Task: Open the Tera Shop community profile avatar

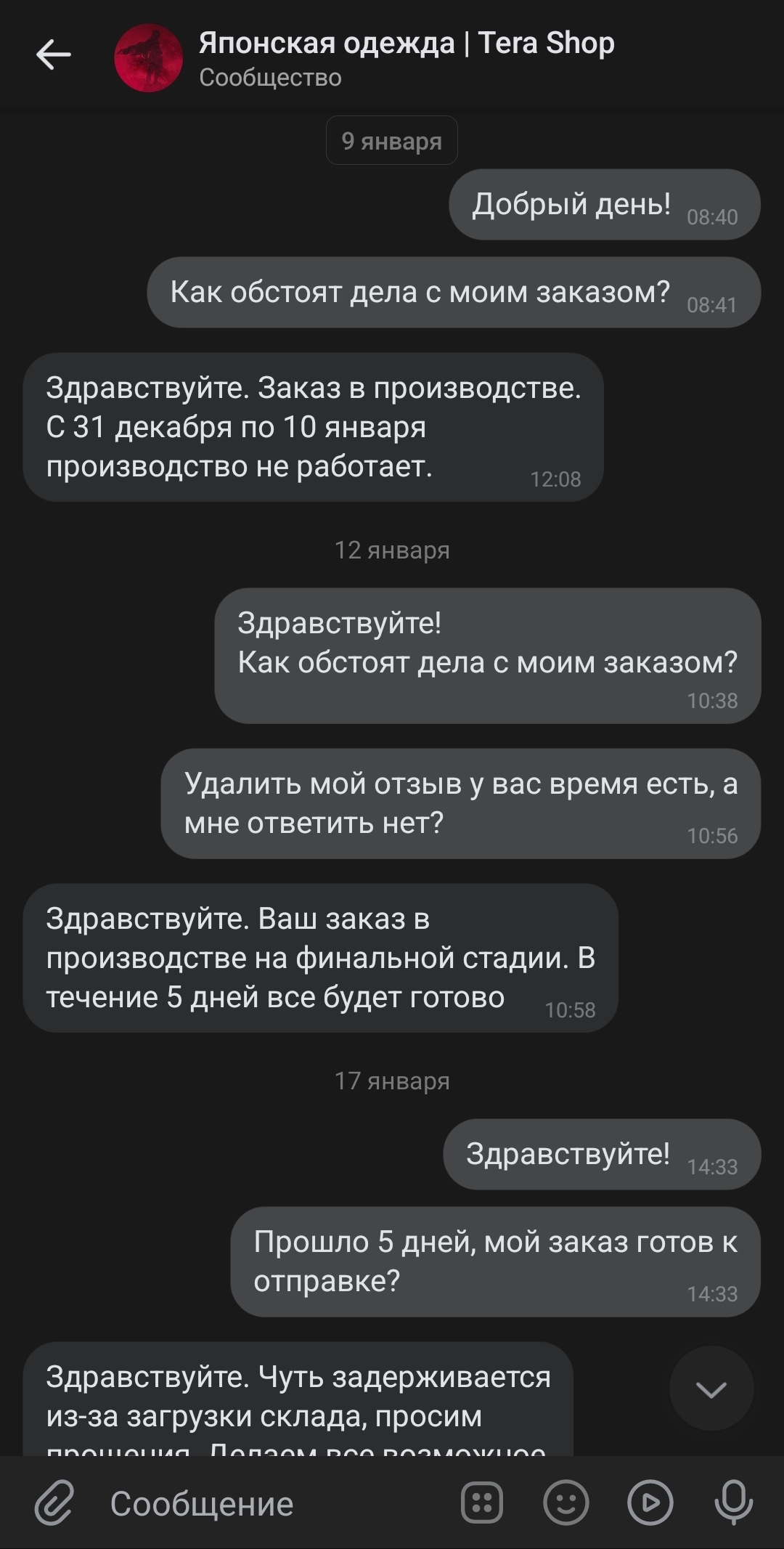Action: point(148,58)
